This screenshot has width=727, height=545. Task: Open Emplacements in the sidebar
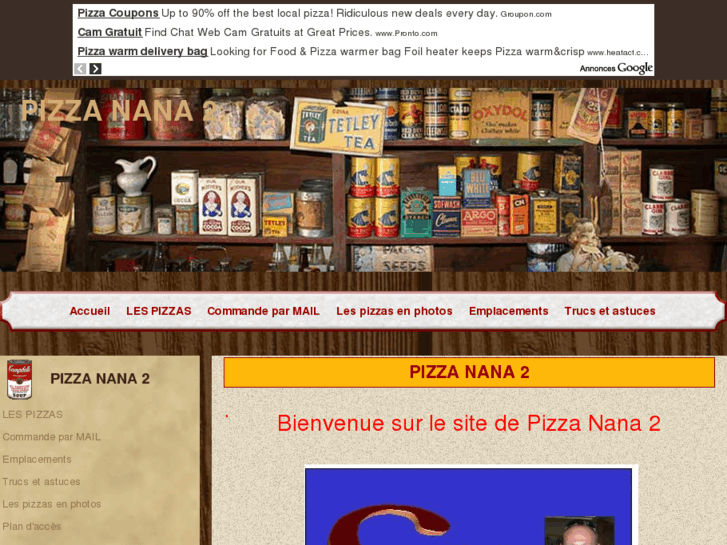pyautogui.click(x=37, y=459)
